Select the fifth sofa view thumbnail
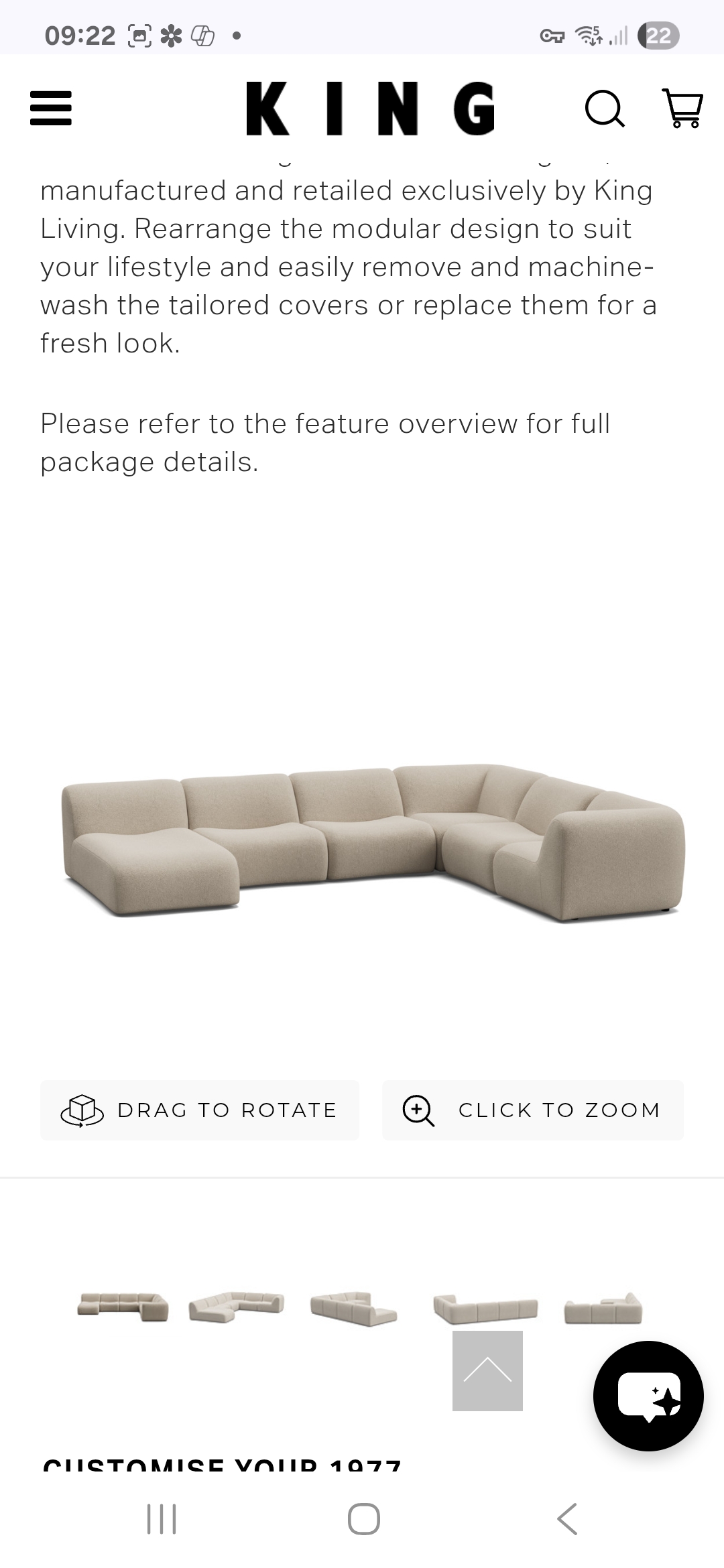Screen dimensions: 724x1568 coord(603,1308)
